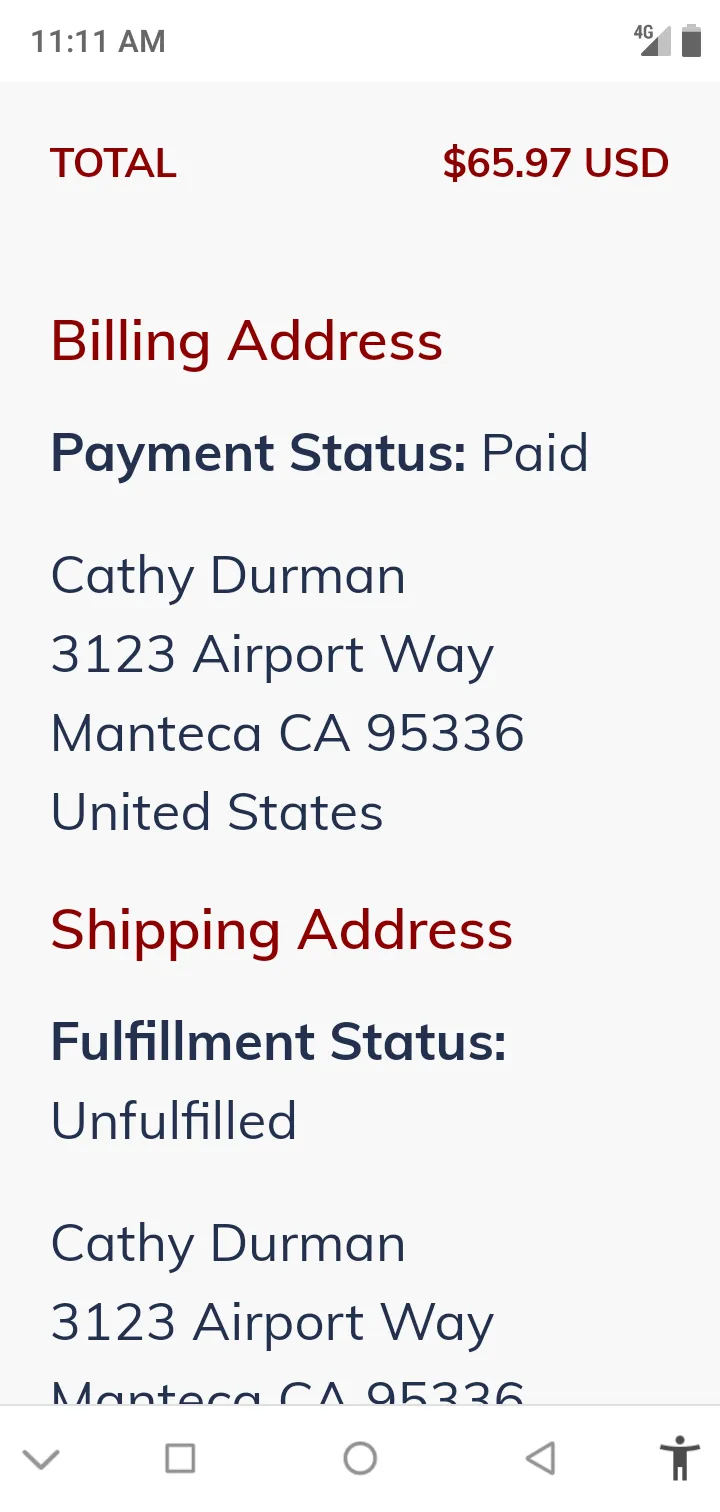The image size is (720, 1512).
Task: Open the recent apps view
Action: coord(180,1458)
